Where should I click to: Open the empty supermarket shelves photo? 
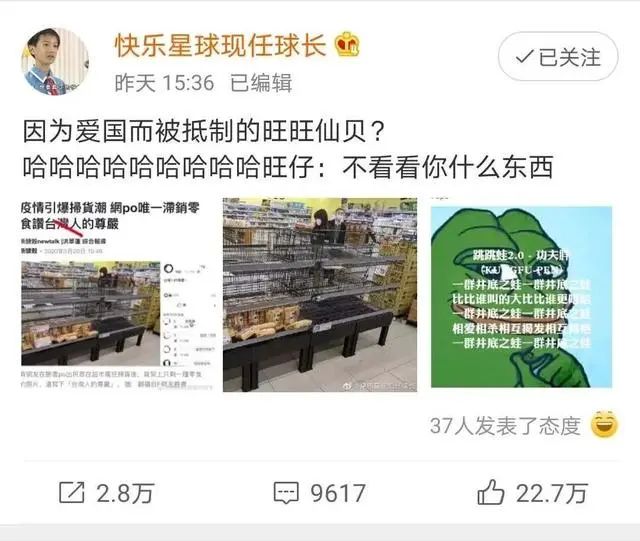[319, 294]
